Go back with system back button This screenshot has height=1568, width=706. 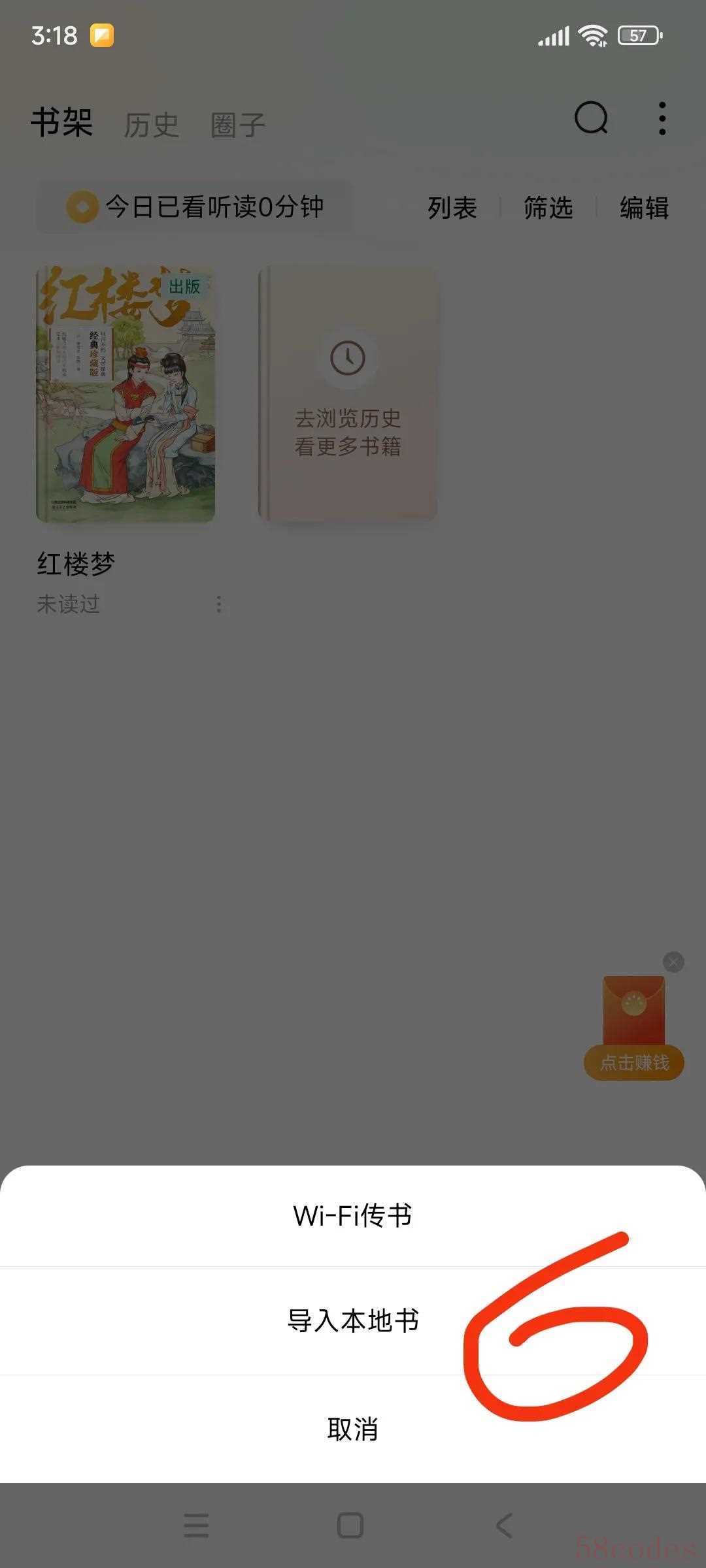pos(504,1526)
